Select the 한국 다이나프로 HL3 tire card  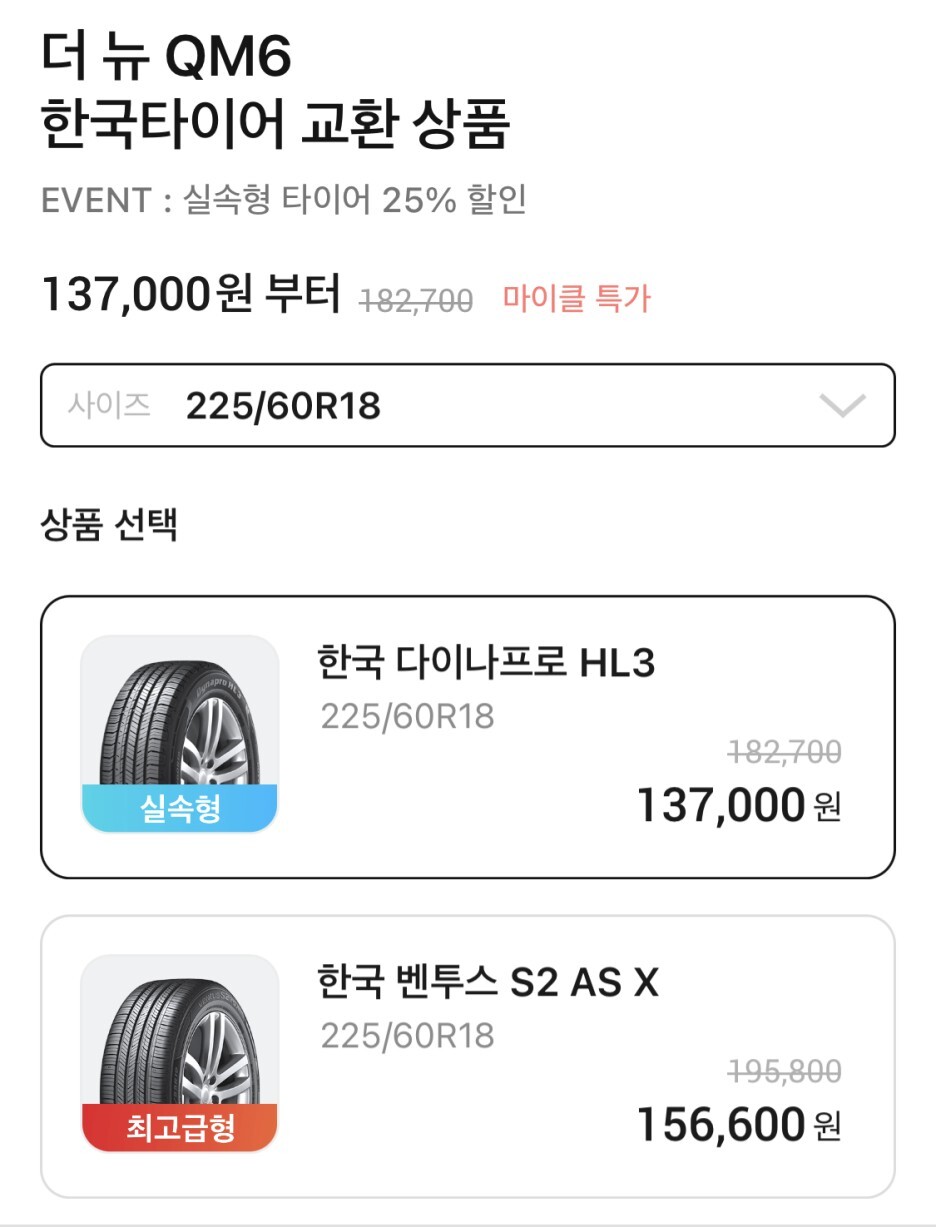pos(467,737)
